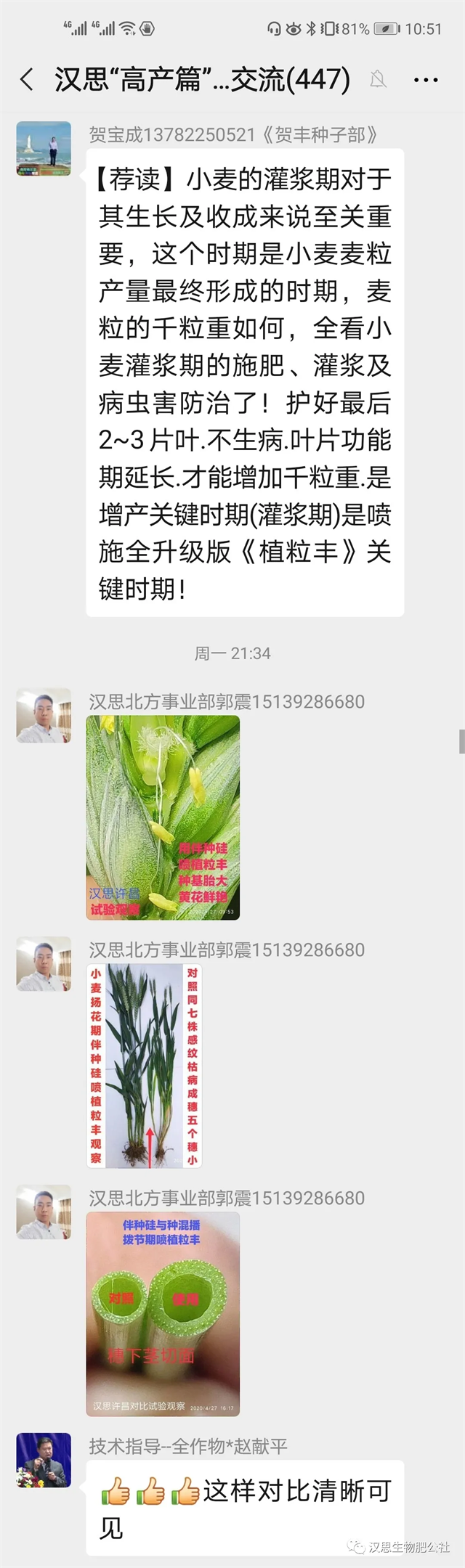
Task: View 赵献平's profile avatar
Action: click(44, 1460)
